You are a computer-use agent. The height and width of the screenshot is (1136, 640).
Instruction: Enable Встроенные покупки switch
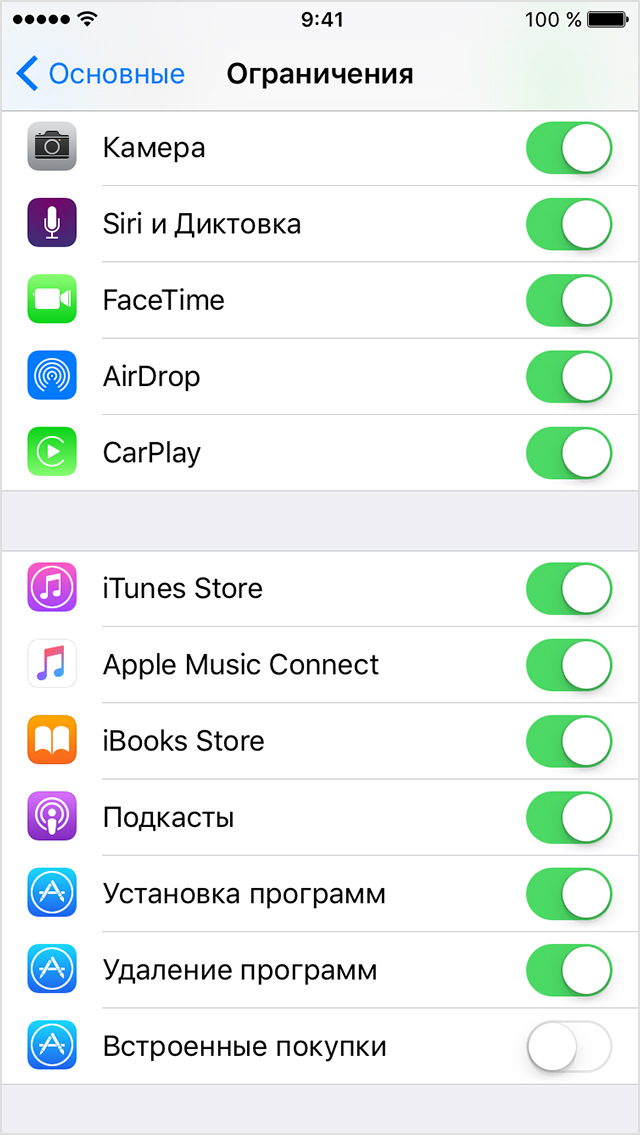[568, 1047]
